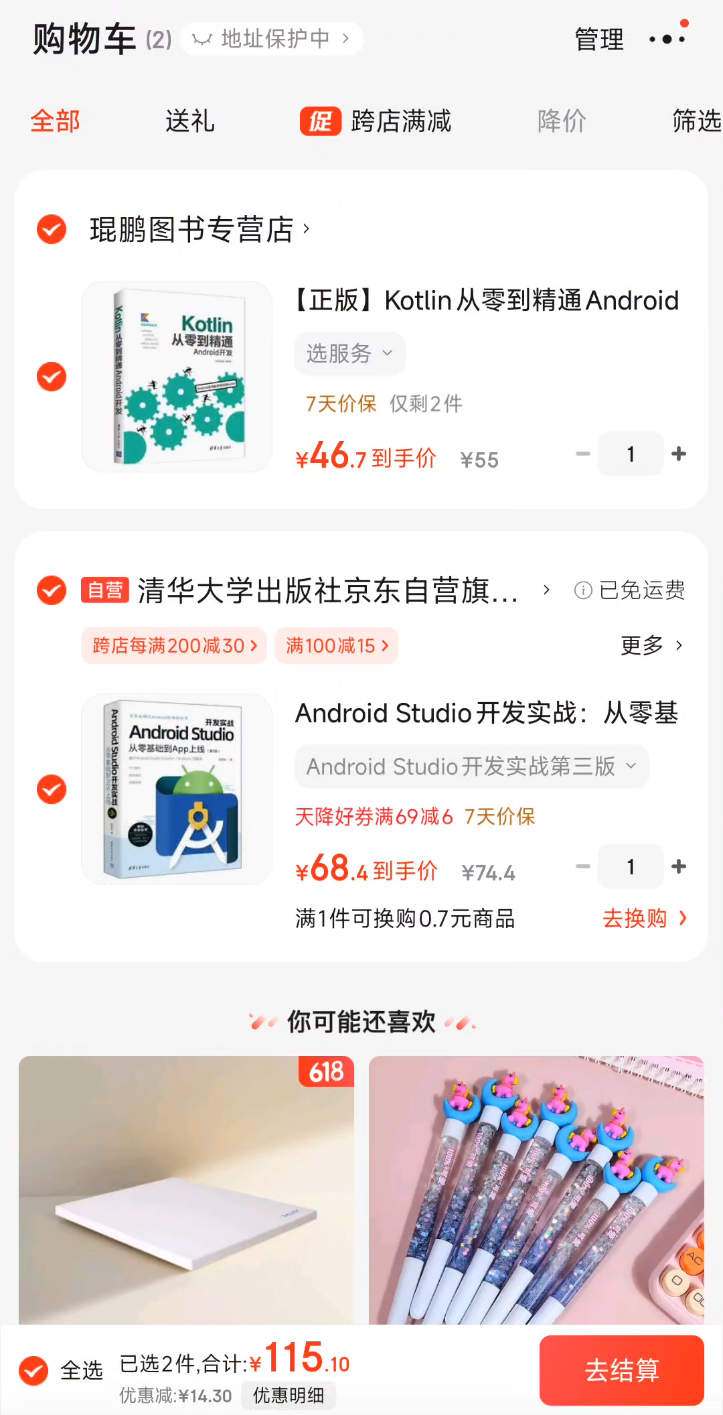Tap 去换购 to redeem add-on item
The image size is (723, 1415).
click(x=645, y=918)
